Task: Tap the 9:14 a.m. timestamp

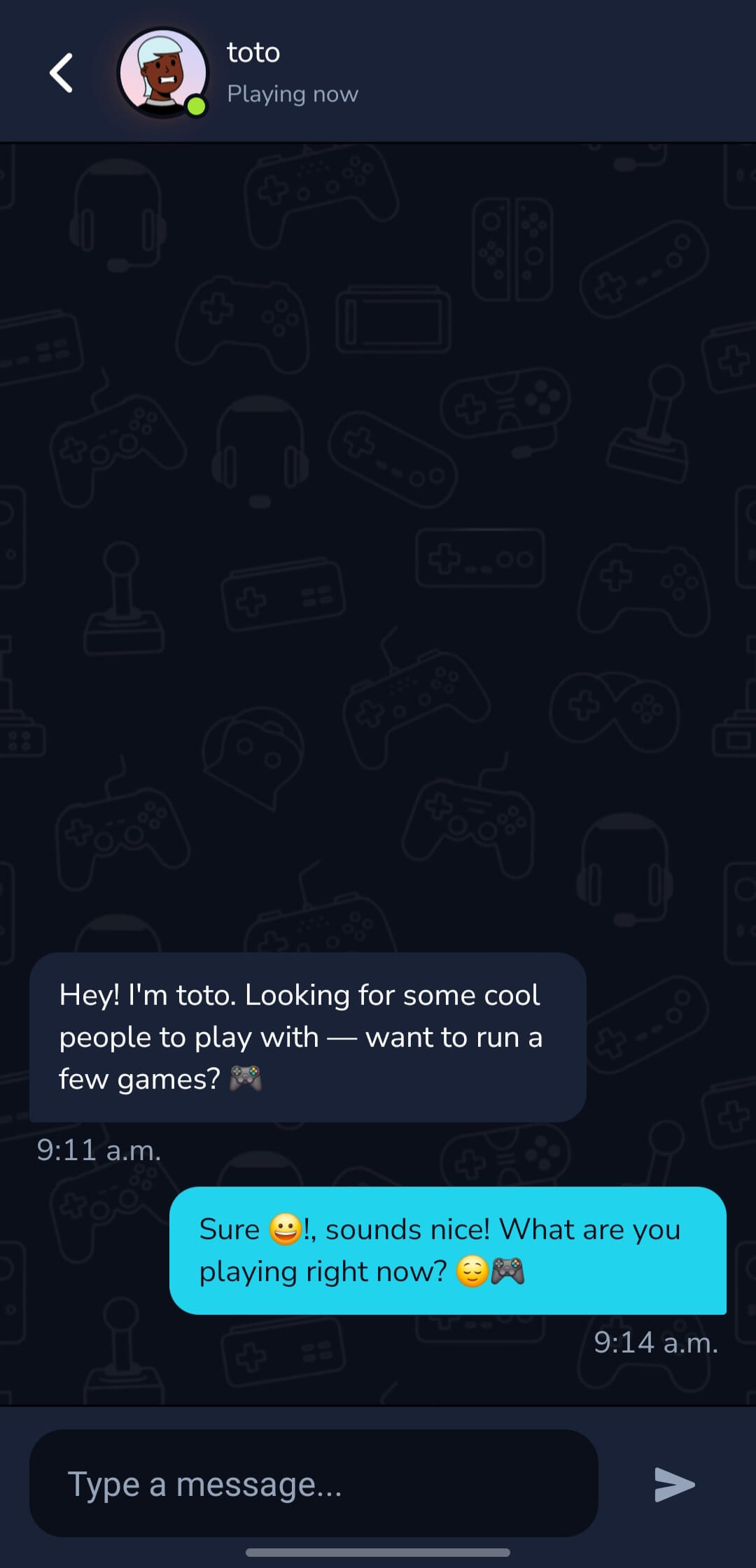Action: coord(657,1343)
